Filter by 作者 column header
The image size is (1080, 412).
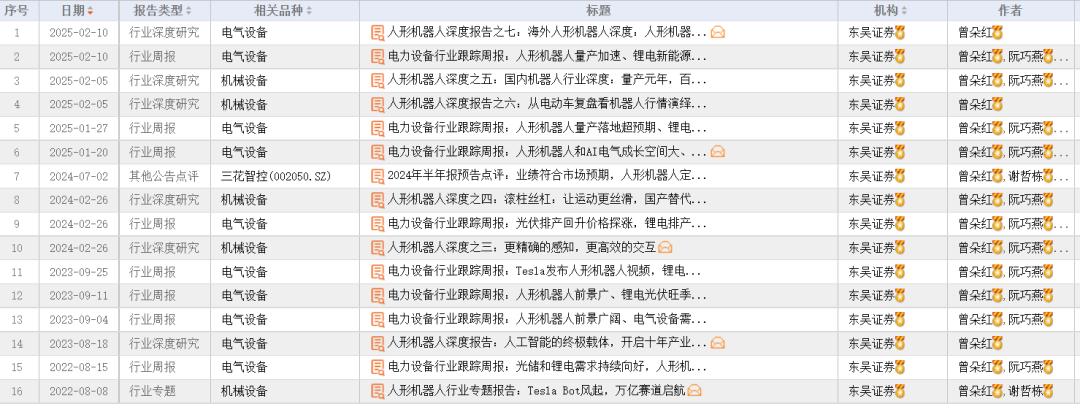1010,10
